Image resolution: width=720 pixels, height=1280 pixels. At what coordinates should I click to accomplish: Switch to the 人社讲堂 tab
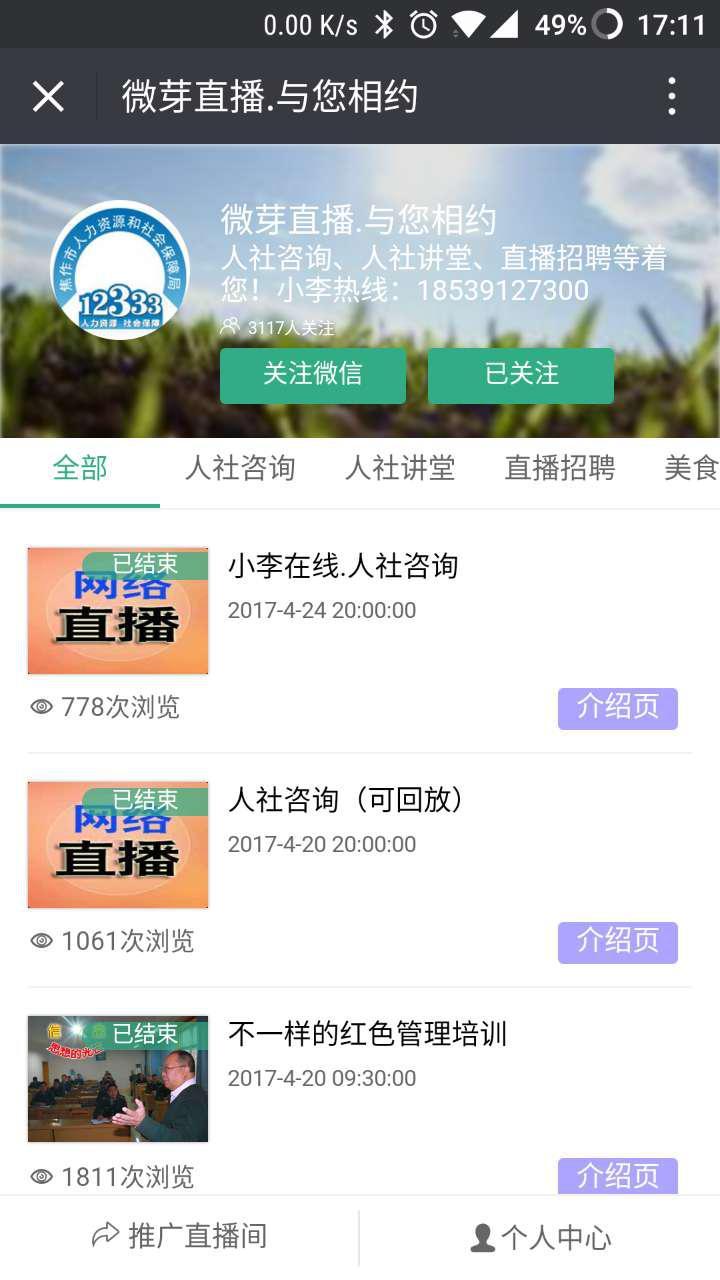tap(400, 468)
